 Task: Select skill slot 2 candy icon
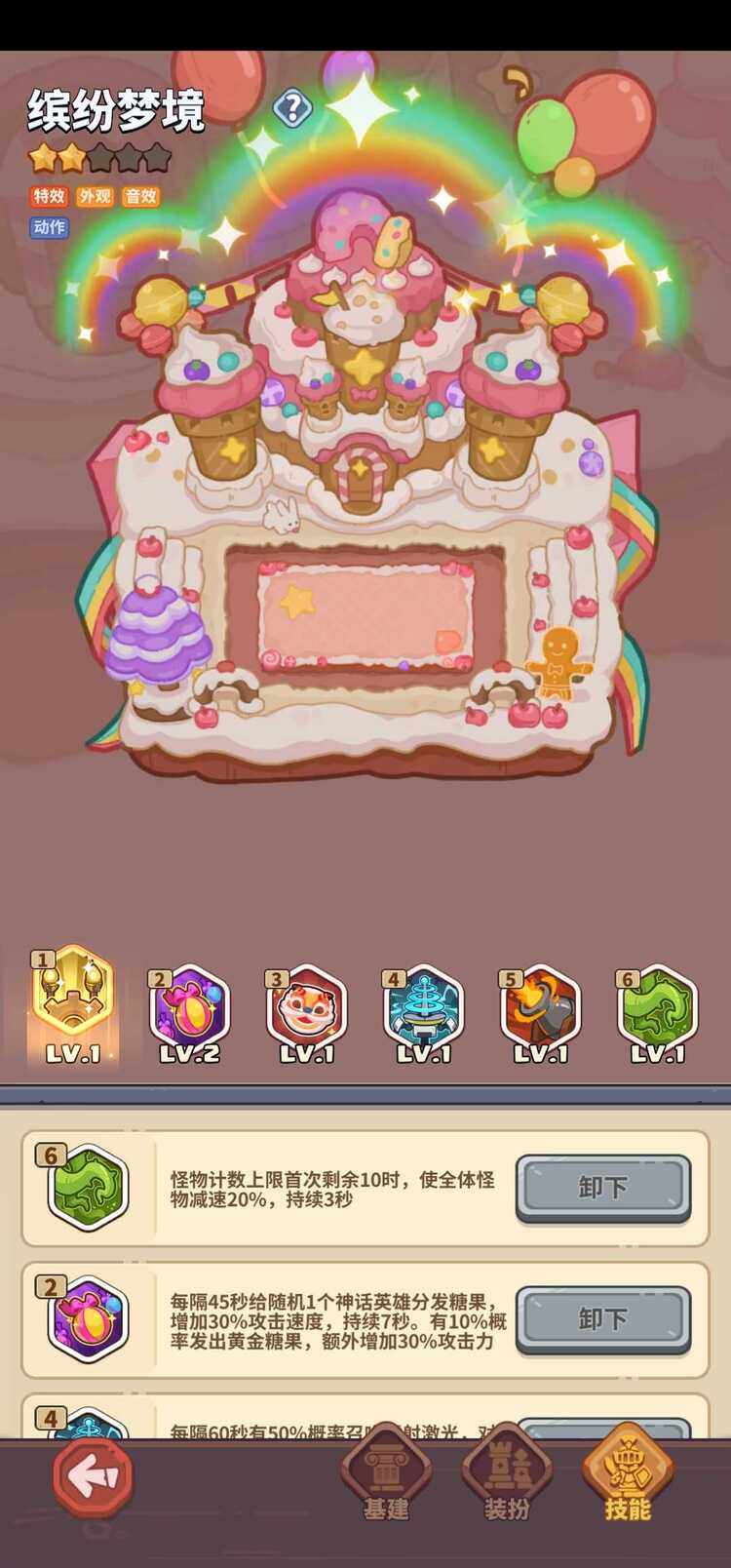tap(190, 1006)
